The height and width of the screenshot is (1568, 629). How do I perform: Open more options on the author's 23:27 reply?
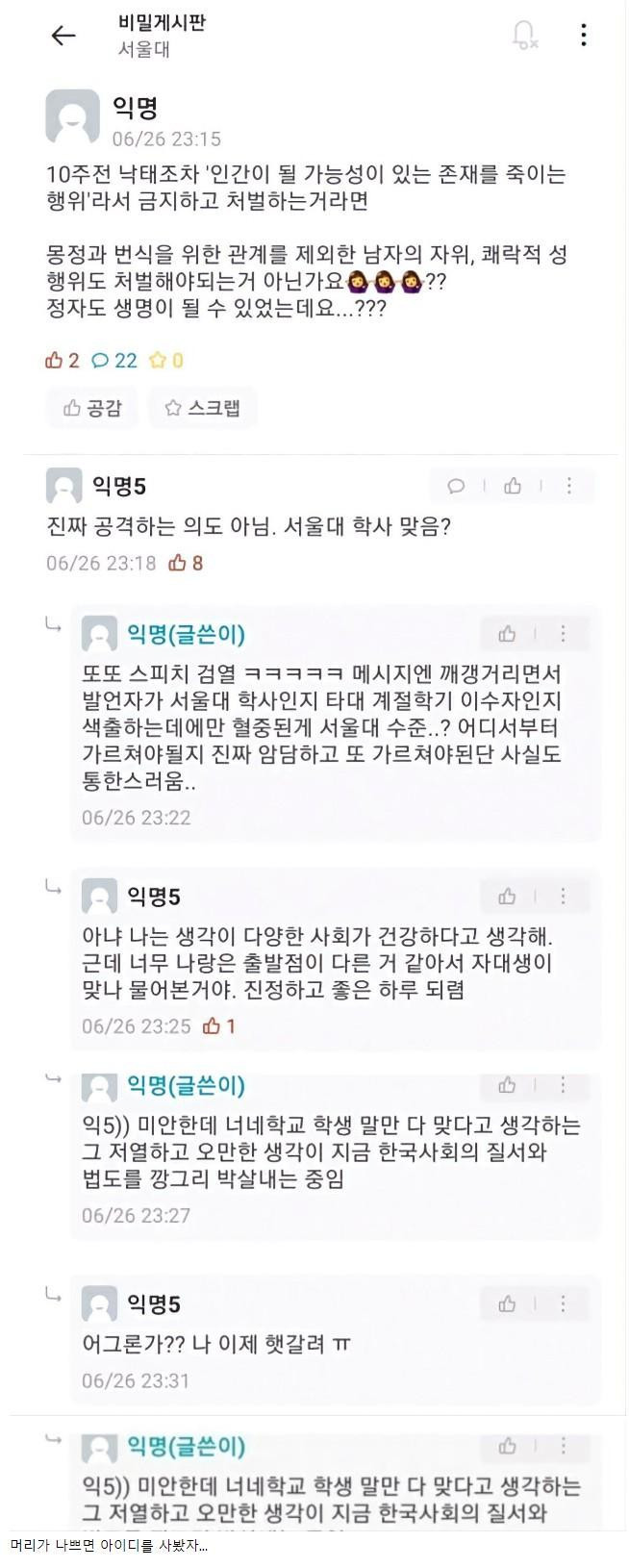pos(563,1085)
